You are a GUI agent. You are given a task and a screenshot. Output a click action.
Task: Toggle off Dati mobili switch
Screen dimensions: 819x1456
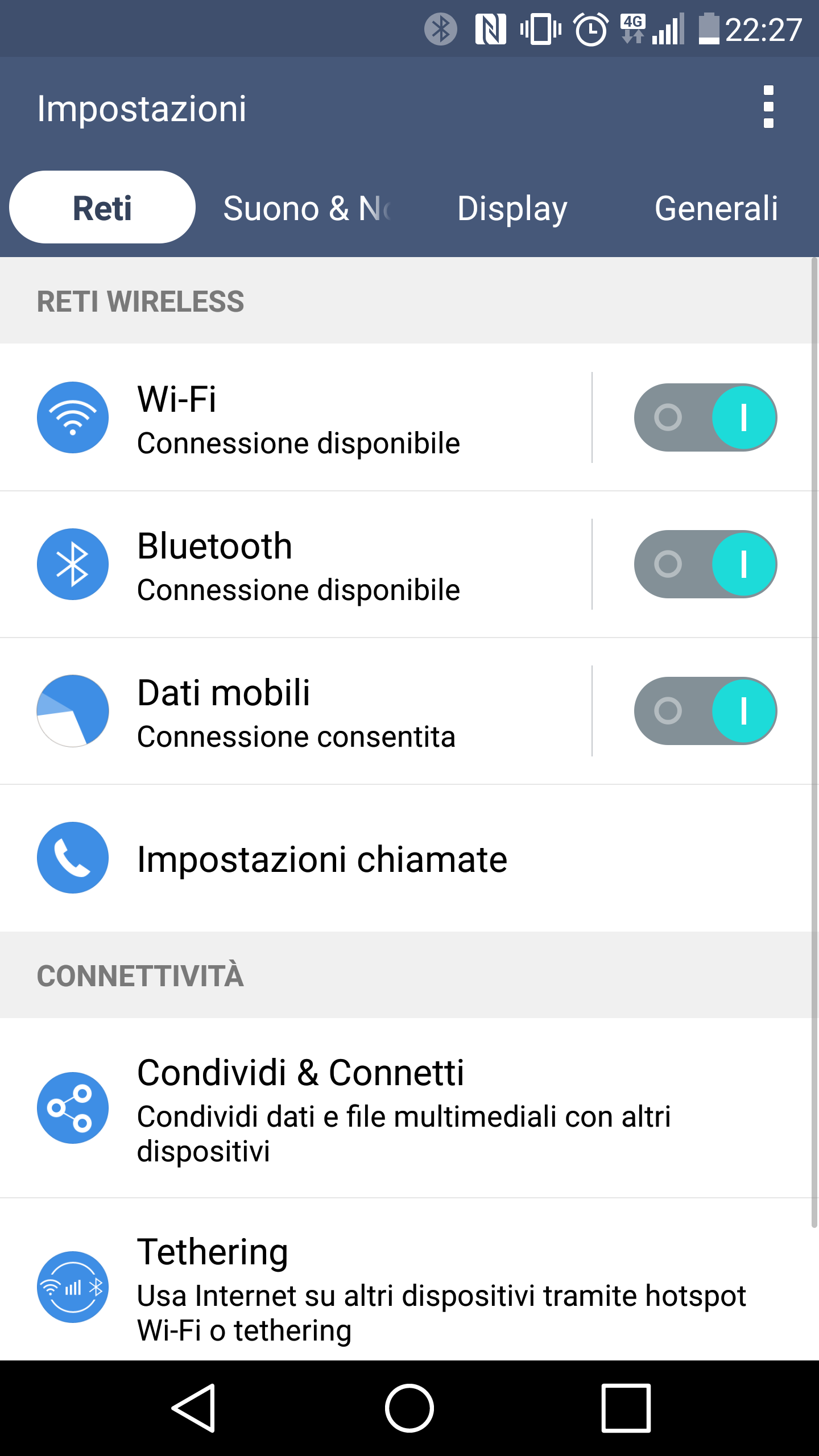pyautogui.click(x=705, y=711)
